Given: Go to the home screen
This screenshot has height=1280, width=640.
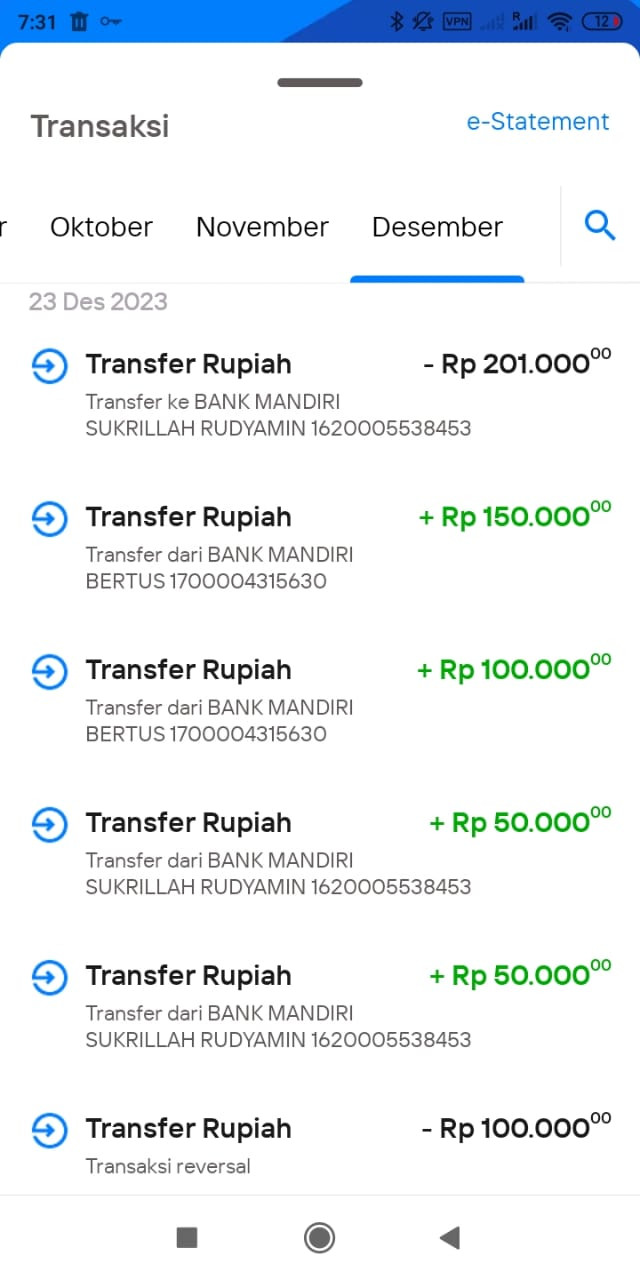Looking at the screenshot, I should (x=319, y=1238).
